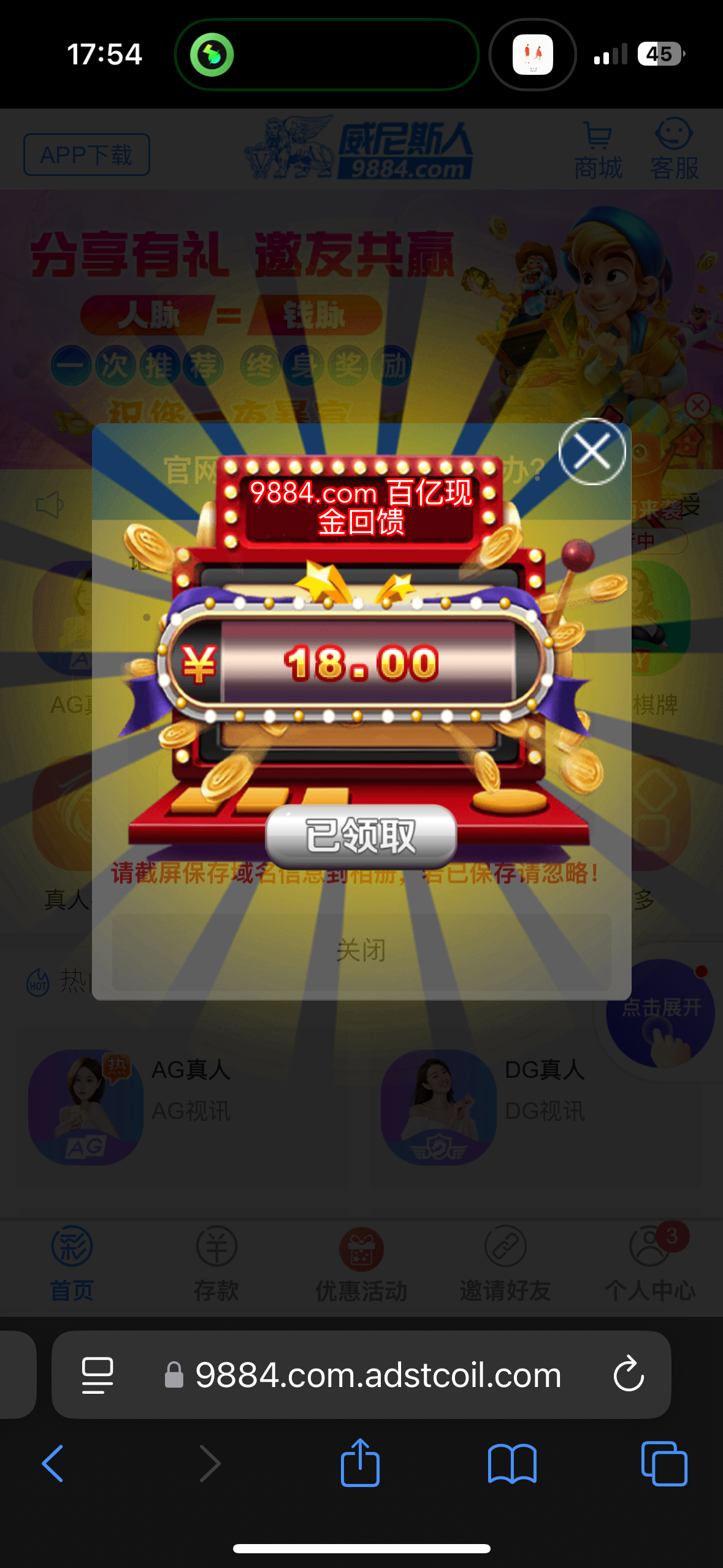Go back to the previous page
Image resolution: width=723 pixels, height=1568 pixels.
(53, 1463)
